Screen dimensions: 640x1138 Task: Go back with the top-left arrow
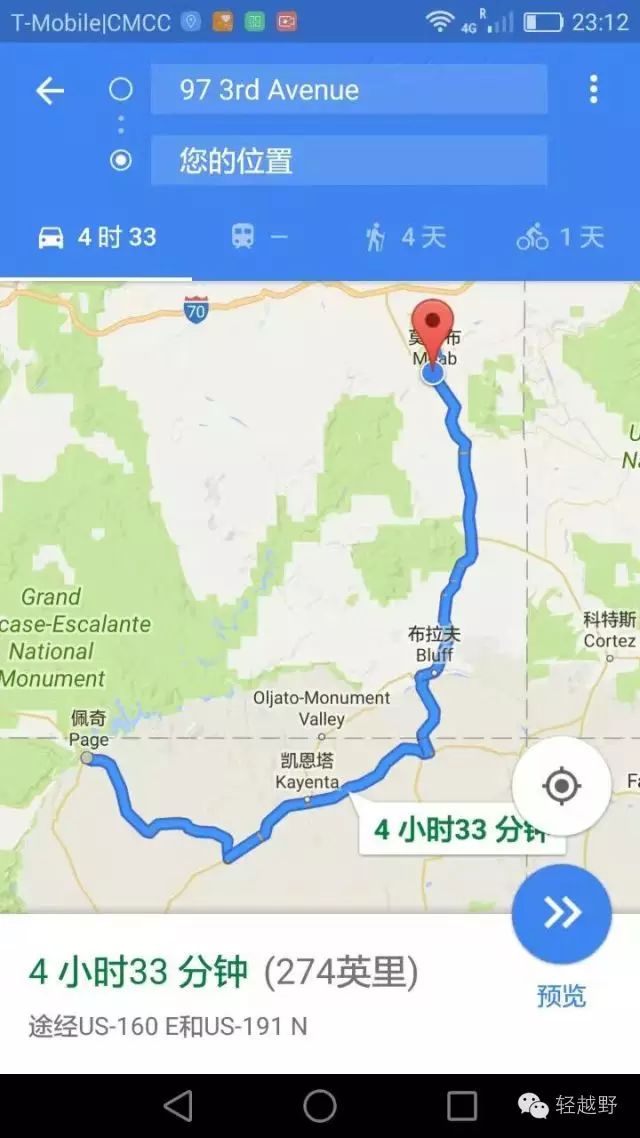point(50,91)
